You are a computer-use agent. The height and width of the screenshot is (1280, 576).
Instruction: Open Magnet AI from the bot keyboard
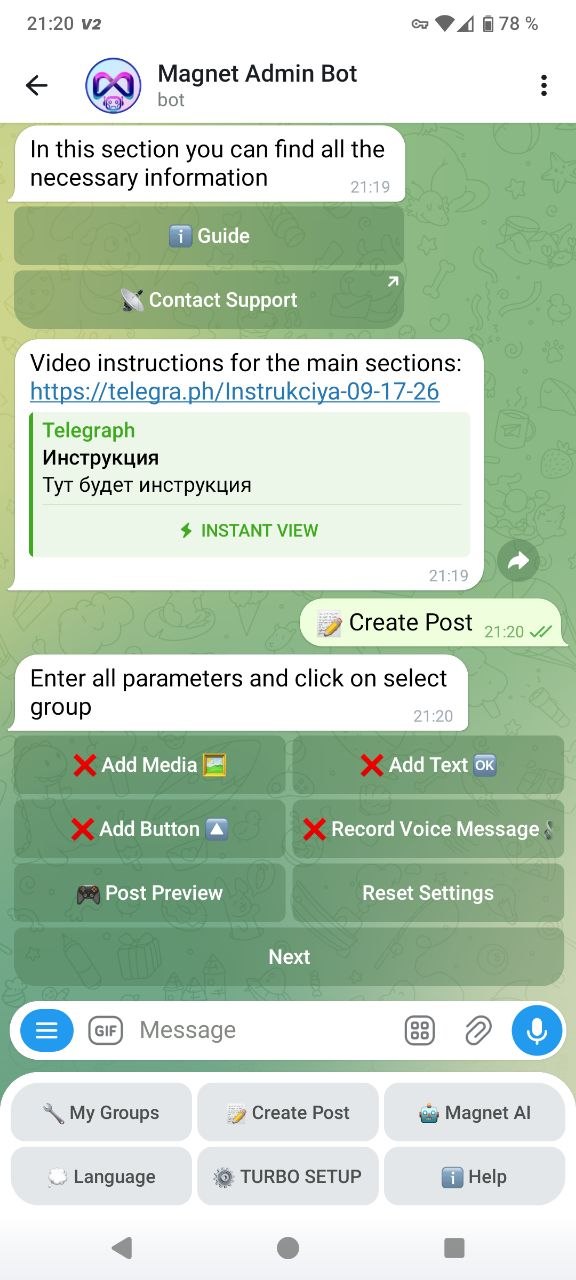click(474, 1113)
